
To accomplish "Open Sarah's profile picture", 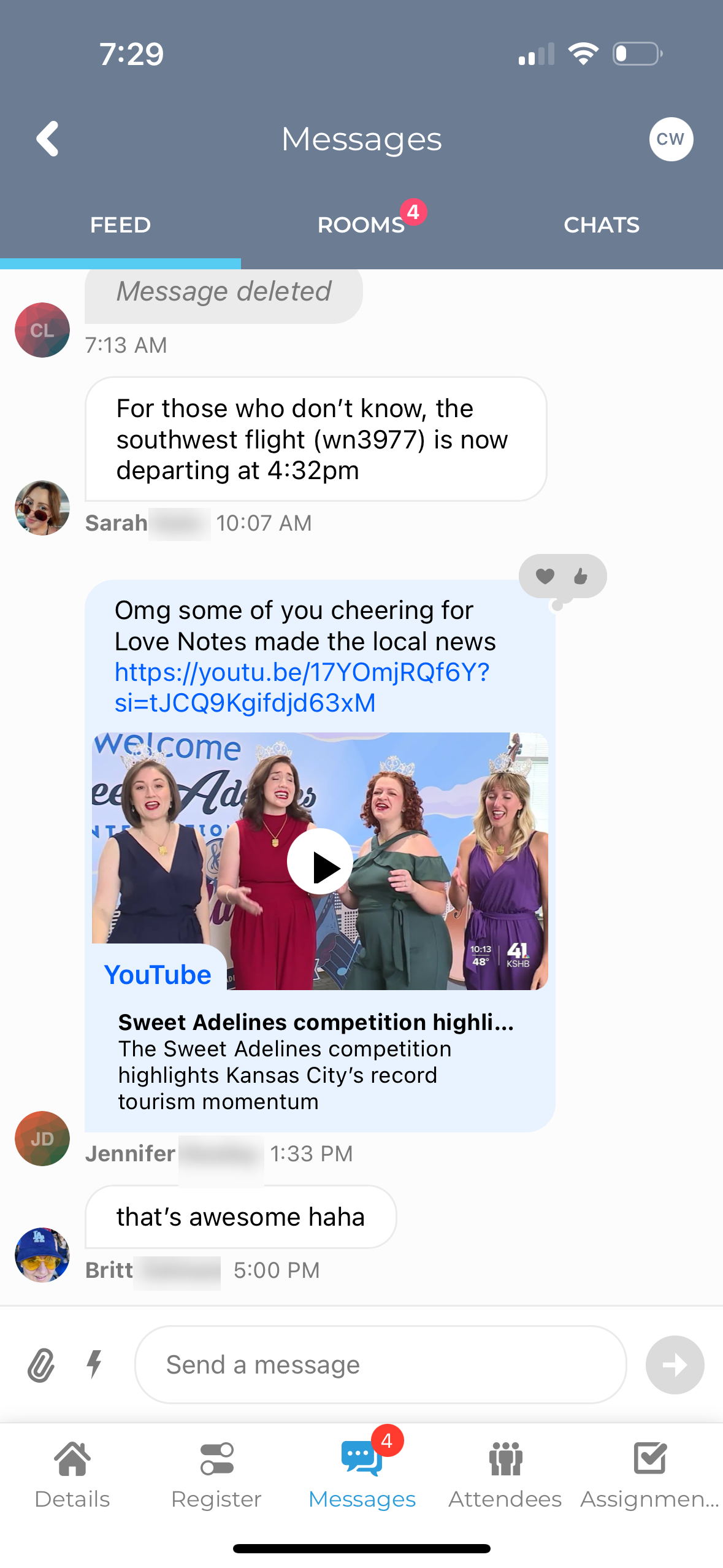I will (42, 507).
